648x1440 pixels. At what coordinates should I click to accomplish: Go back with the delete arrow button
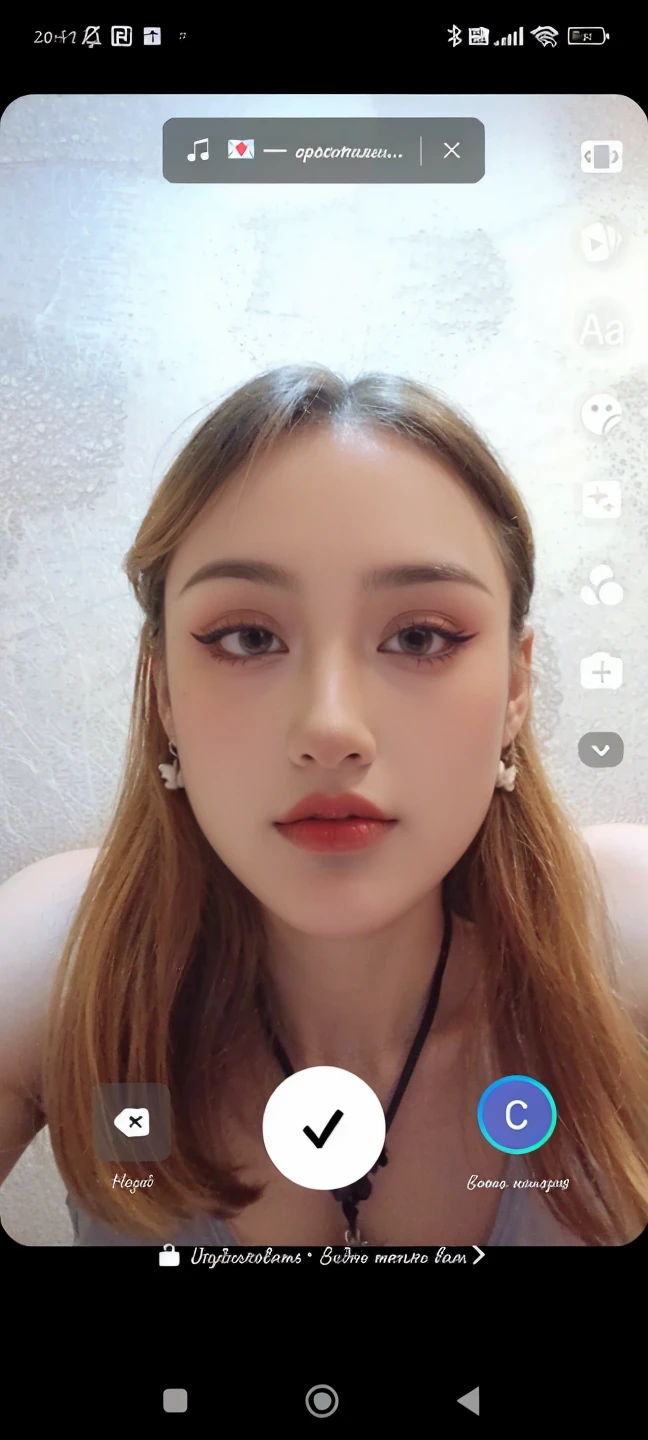[x=132, y=1123]
